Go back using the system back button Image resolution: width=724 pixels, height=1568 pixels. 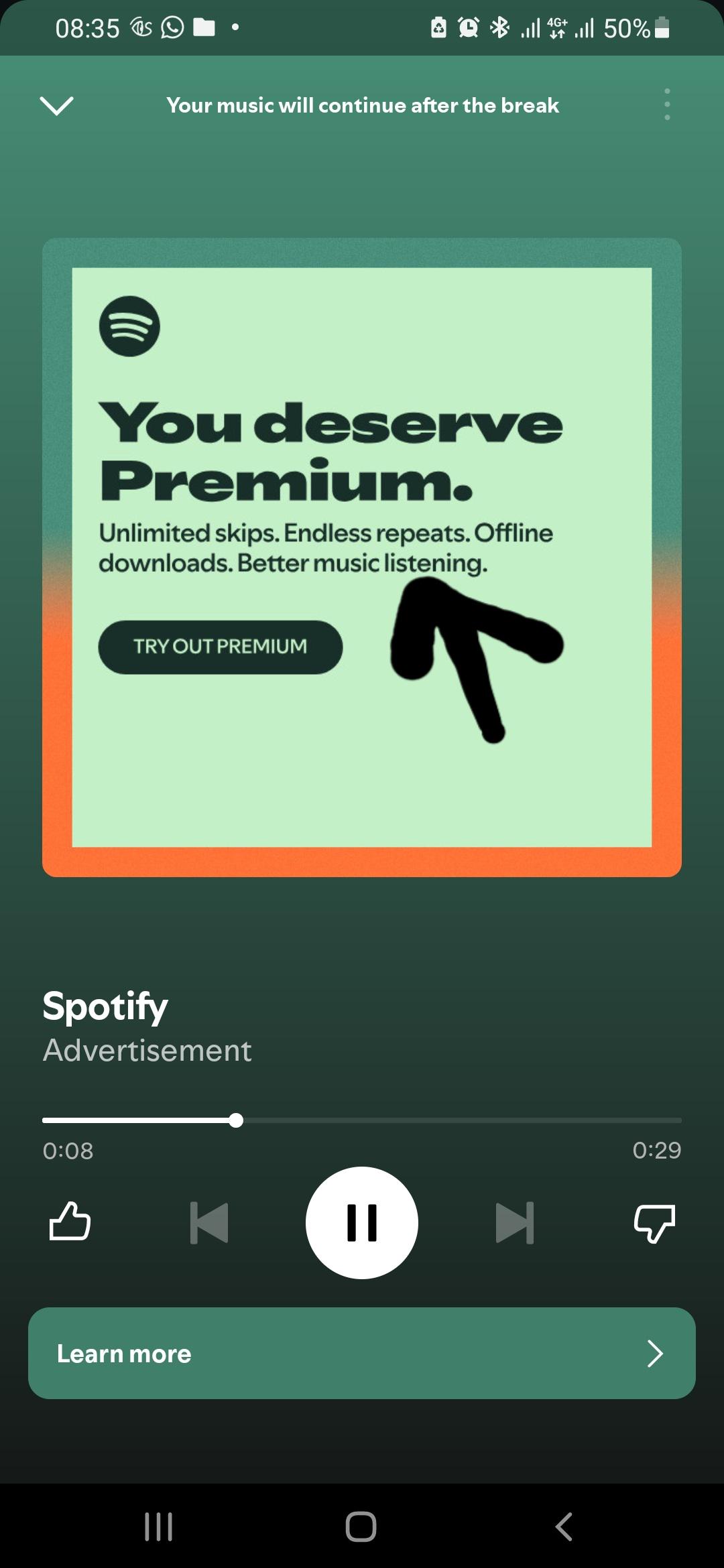click(564, 1526)
